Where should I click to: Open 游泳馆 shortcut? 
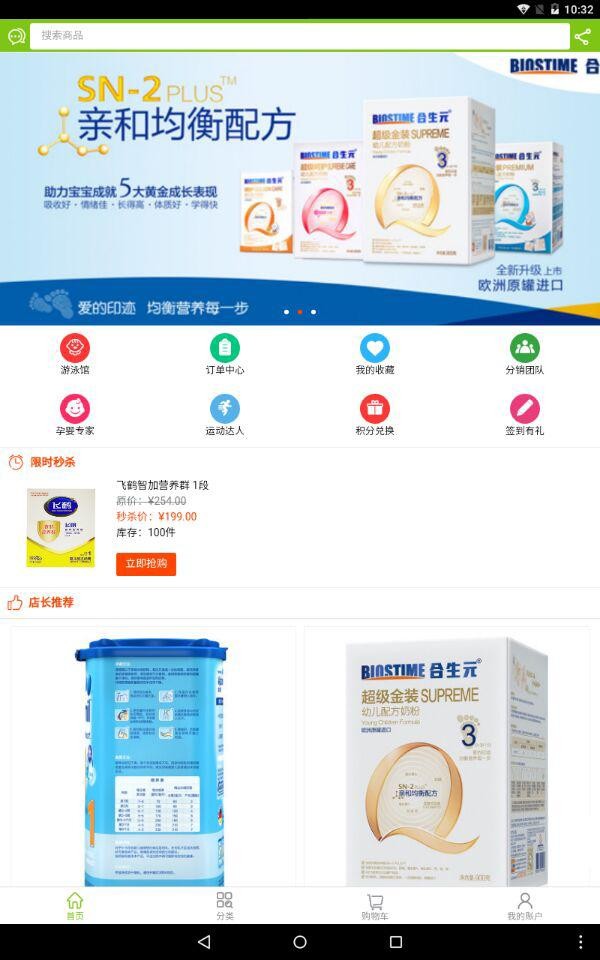(74, 354)
